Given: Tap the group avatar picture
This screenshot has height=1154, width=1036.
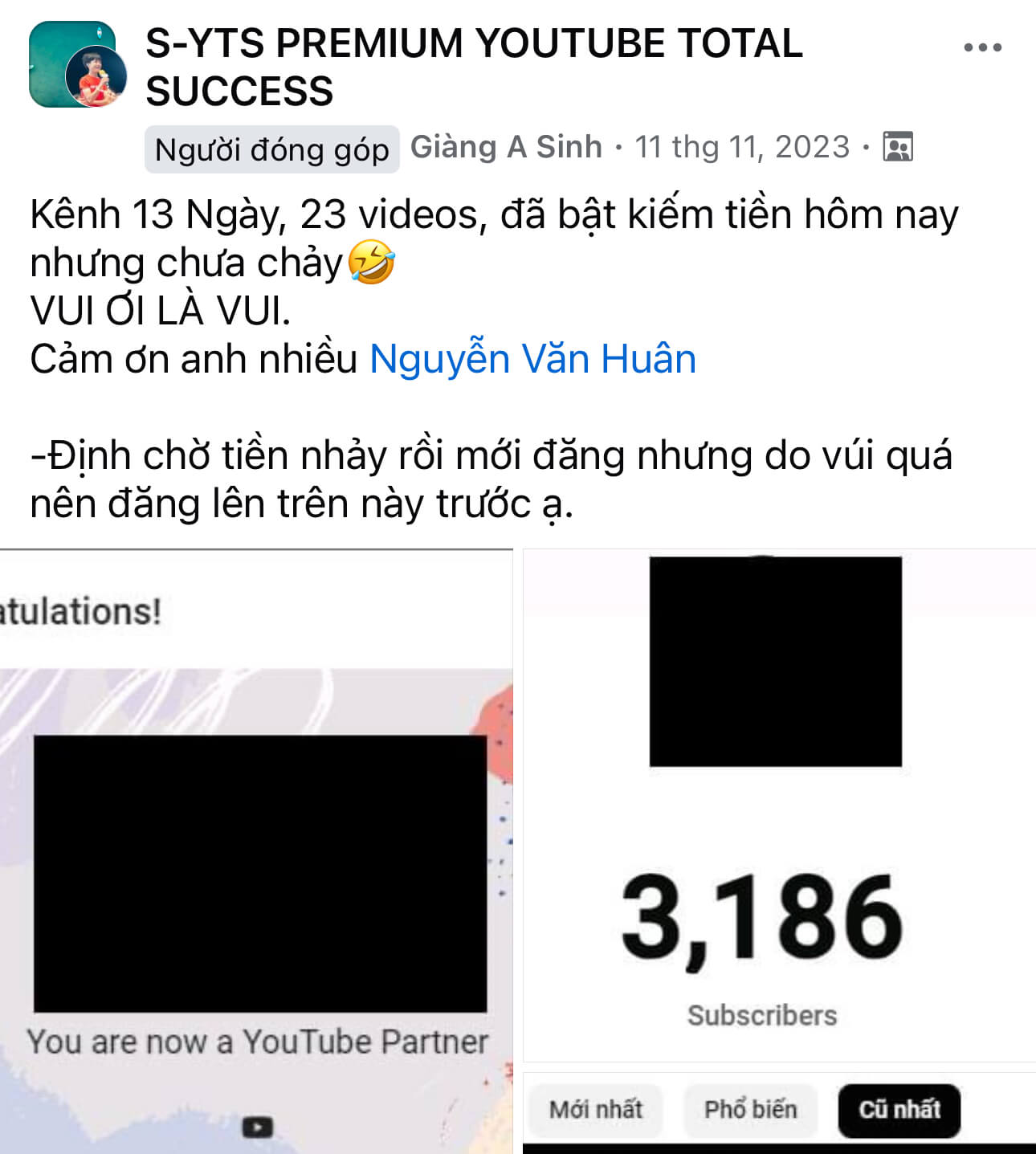Looking at the screenshot, I should (x=76, y=66).
